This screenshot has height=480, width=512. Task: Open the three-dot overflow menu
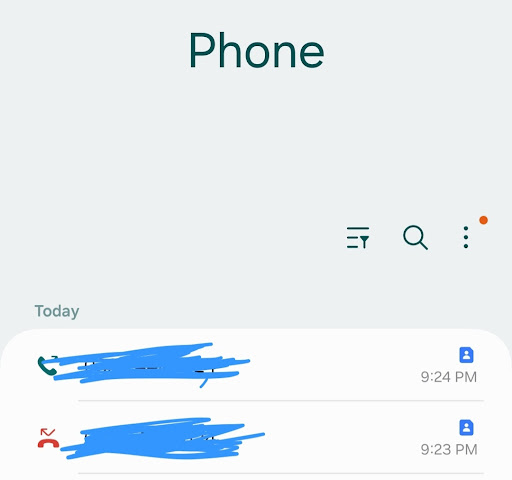point(466,237)
